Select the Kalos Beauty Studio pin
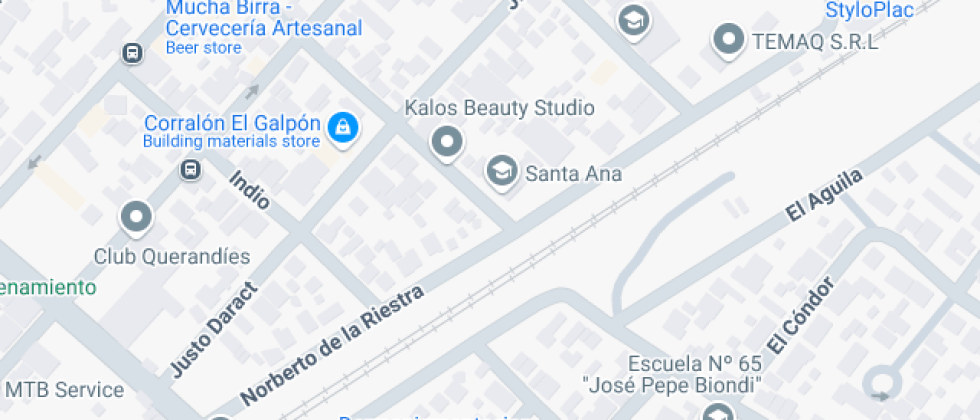The image size is (980, 420). 447,142
